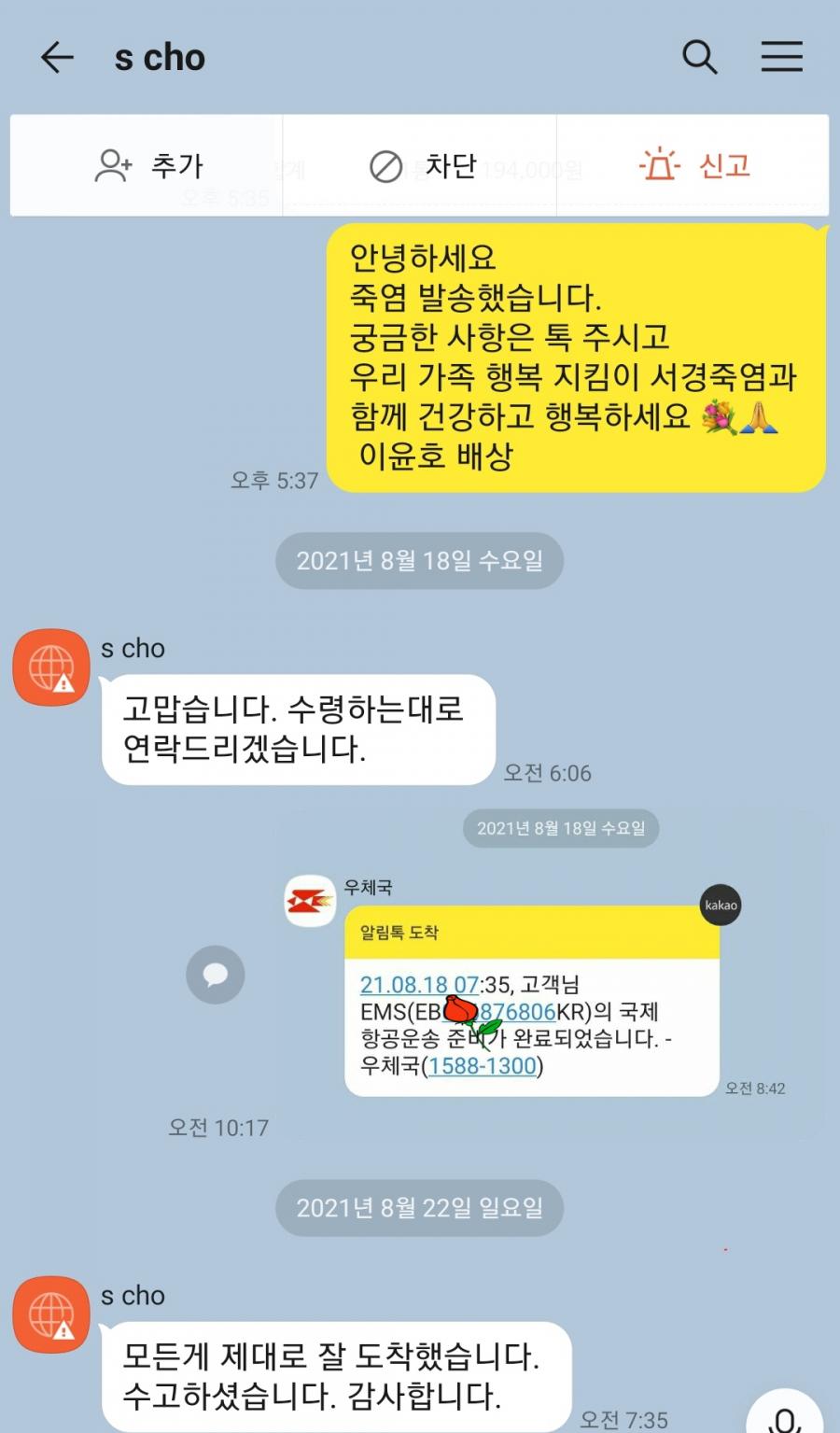Image resolution: width=840 pixels, height=1433 pixels.
Task: Report this user with 신고
Action: click(694, 166)
